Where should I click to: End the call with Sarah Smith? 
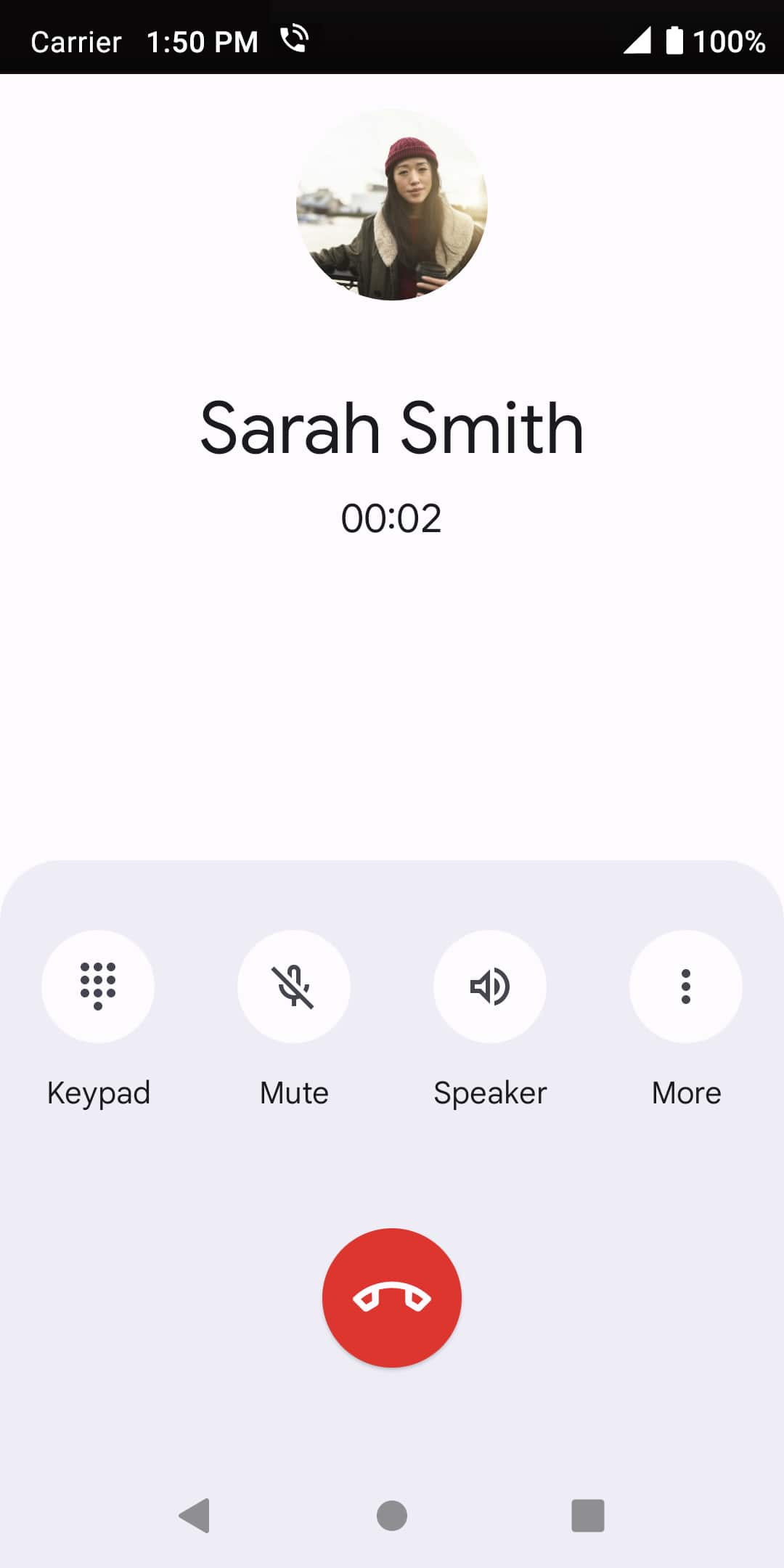coord(392,1298)
